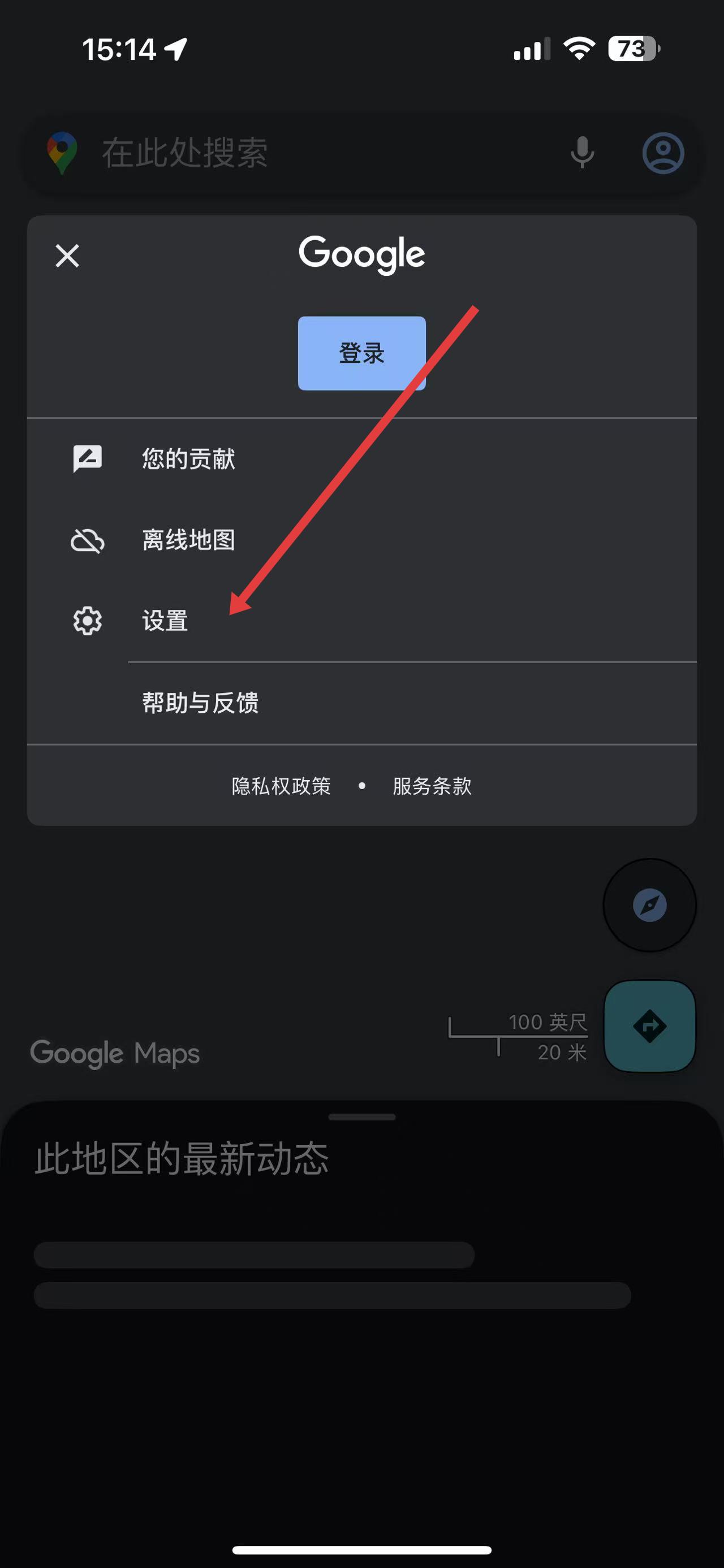The height and width of the screenshot is (1568, 724).
Task: Tap the compass location button
Action: point(649,905)
